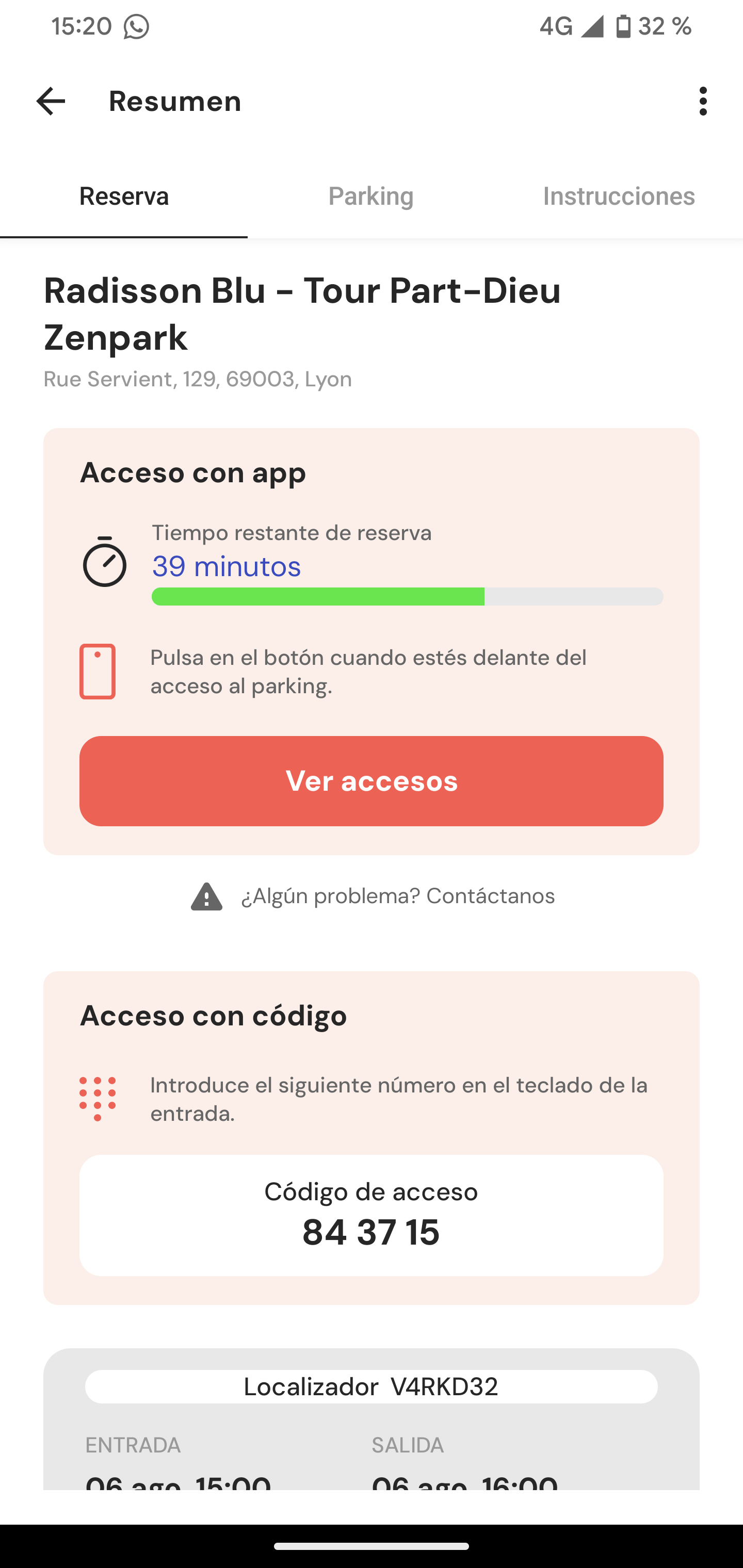This screenshot has width=743, height=1568.
Task: Switch to the Parking tab
Action: tap(371, 196)
